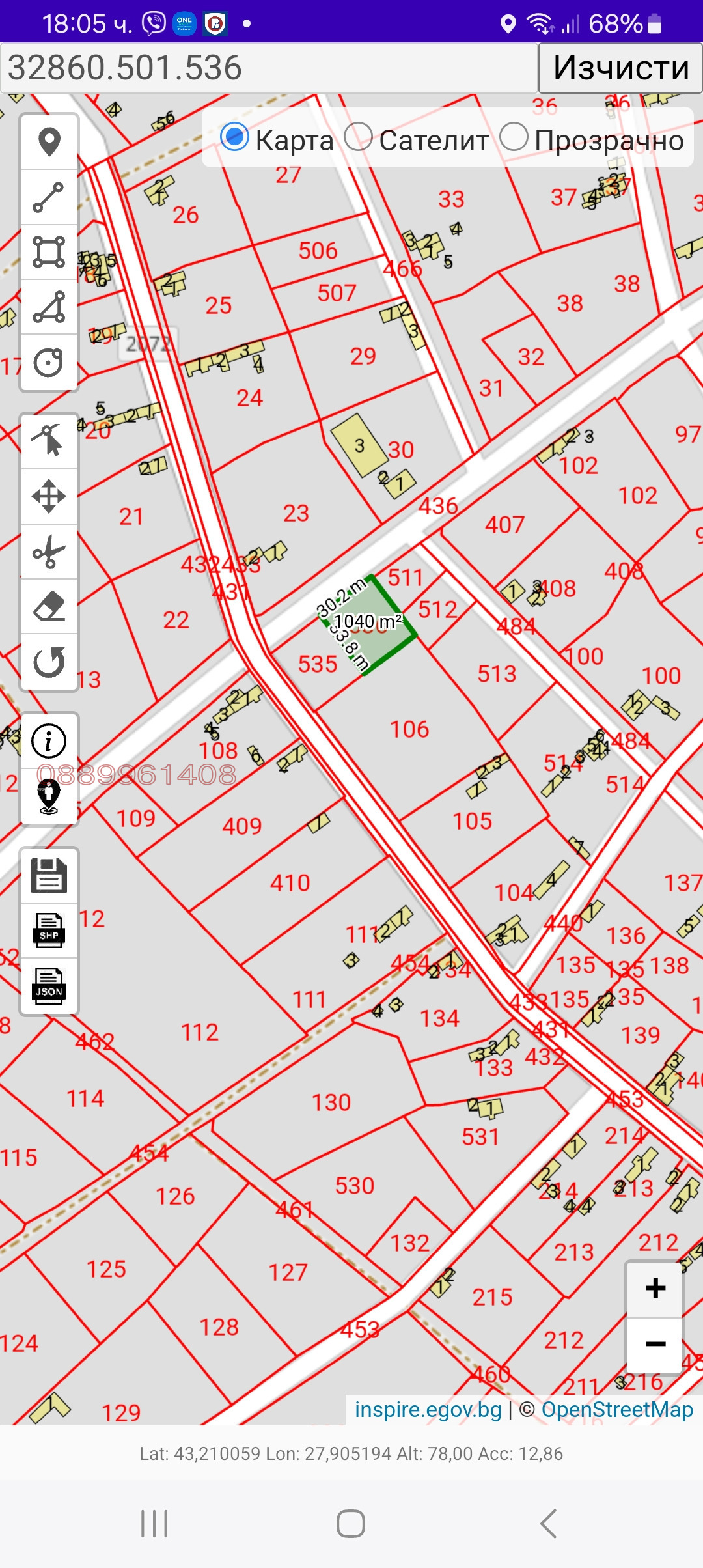Viewport: 703px width, 1568px height.
Task: Choose the circle drawing tool
Action: 49,363
